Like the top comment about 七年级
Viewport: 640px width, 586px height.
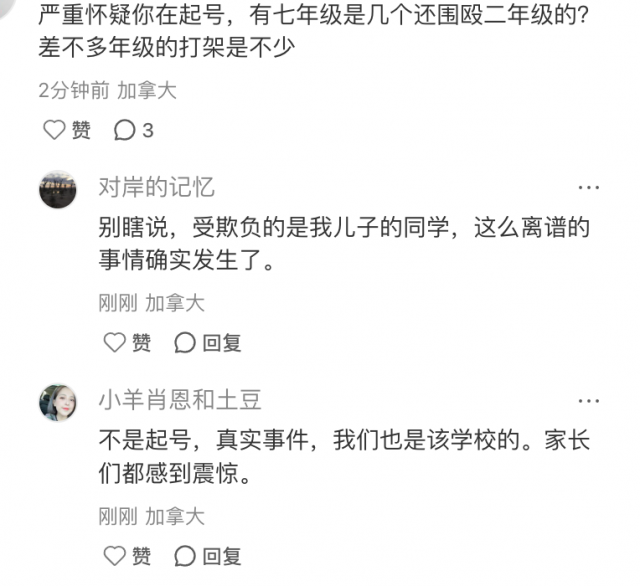(x=66, y=130)
